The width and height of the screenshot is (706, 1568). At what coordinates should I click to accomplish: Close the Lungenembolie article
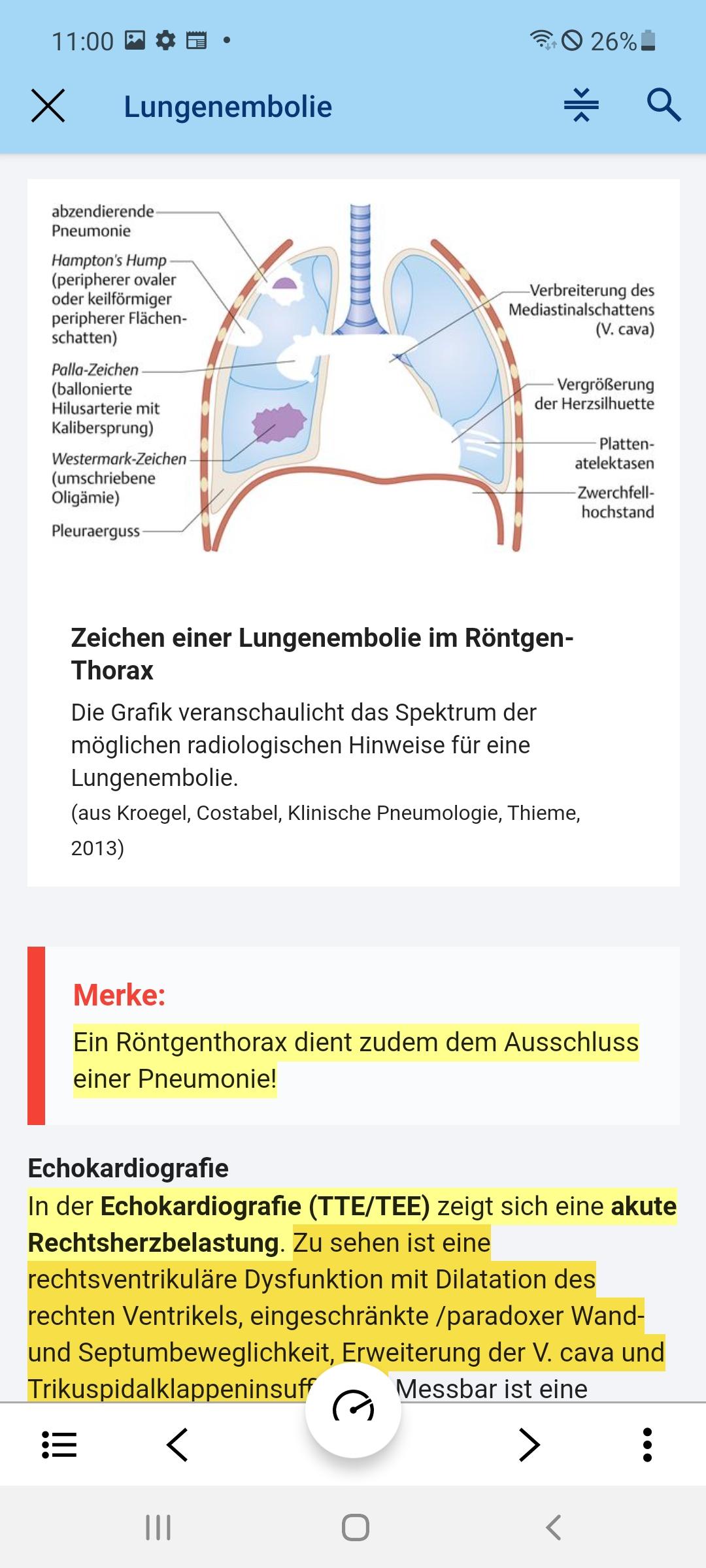tap(48, 106)
